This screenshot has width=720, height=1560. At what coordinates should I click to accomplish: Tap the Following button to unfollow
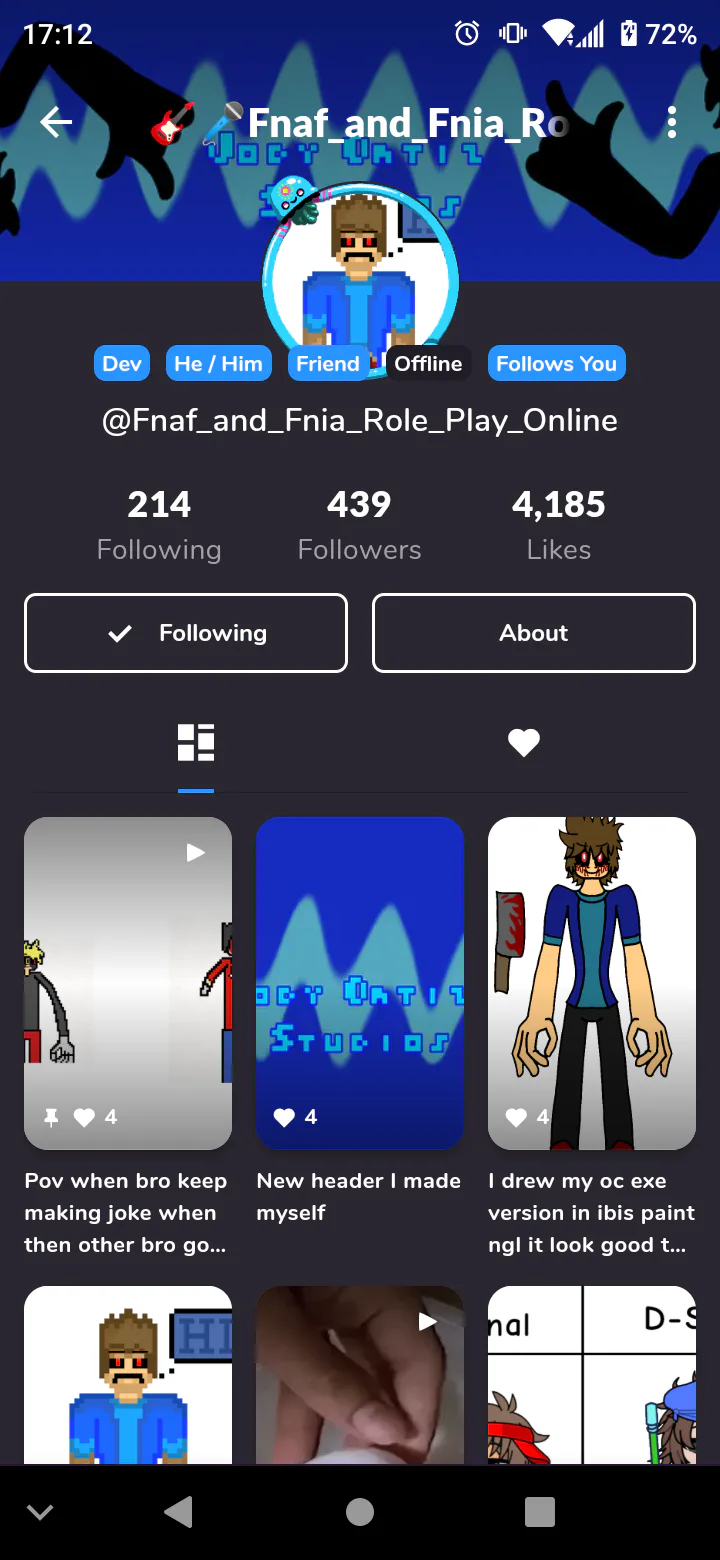(186, 633)
